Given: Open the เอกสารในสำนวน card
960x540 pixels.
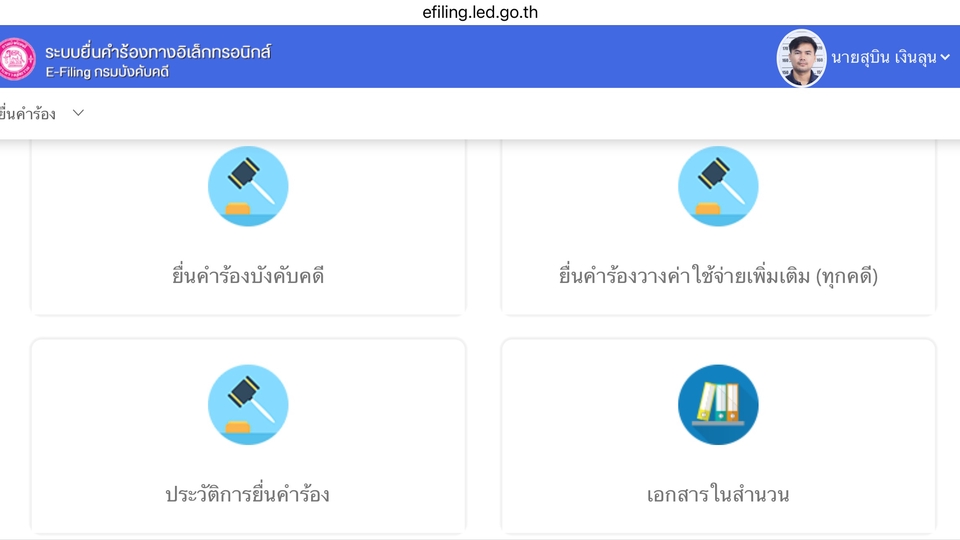Looking at the screenshot, I should [x=718, y=438].
